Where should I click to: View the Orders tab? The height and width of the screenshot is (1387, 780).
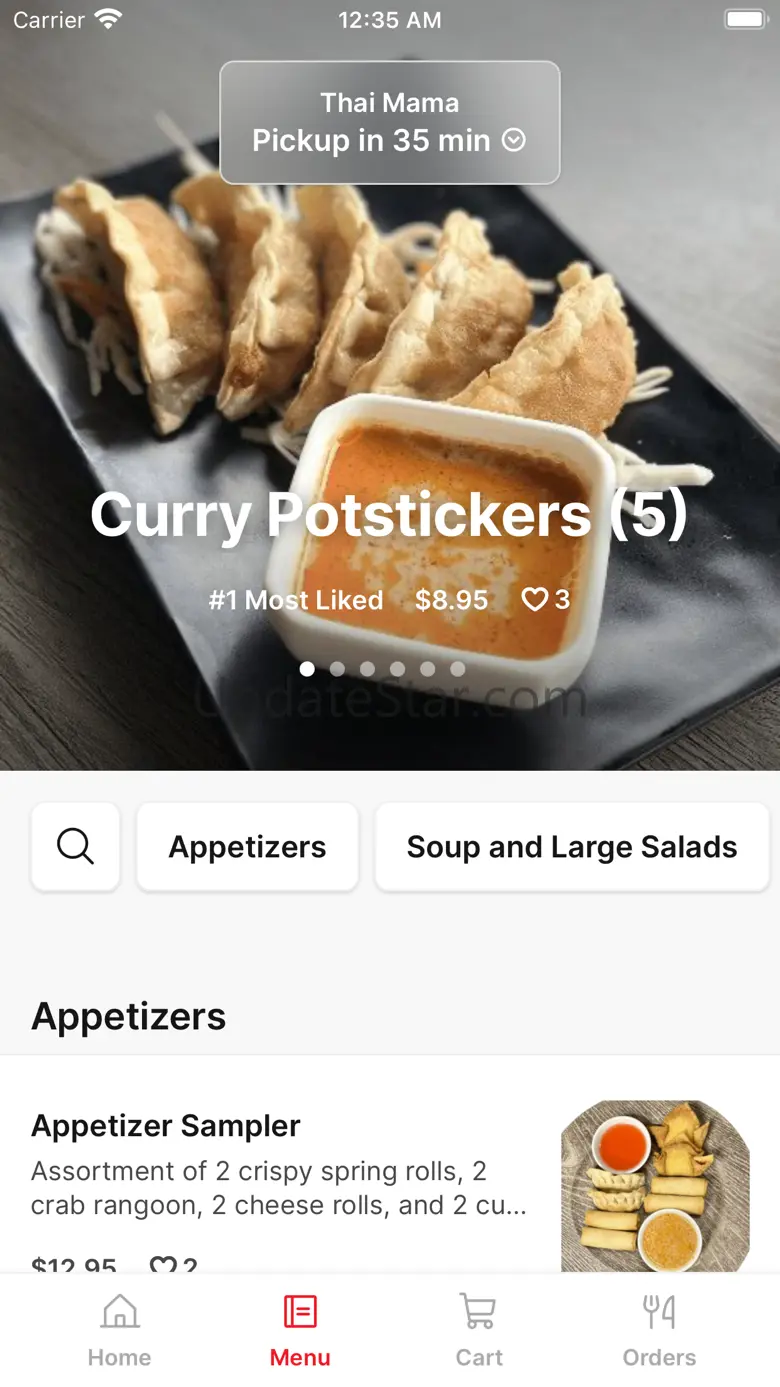pyautogui.click(x=659, y=1330)
